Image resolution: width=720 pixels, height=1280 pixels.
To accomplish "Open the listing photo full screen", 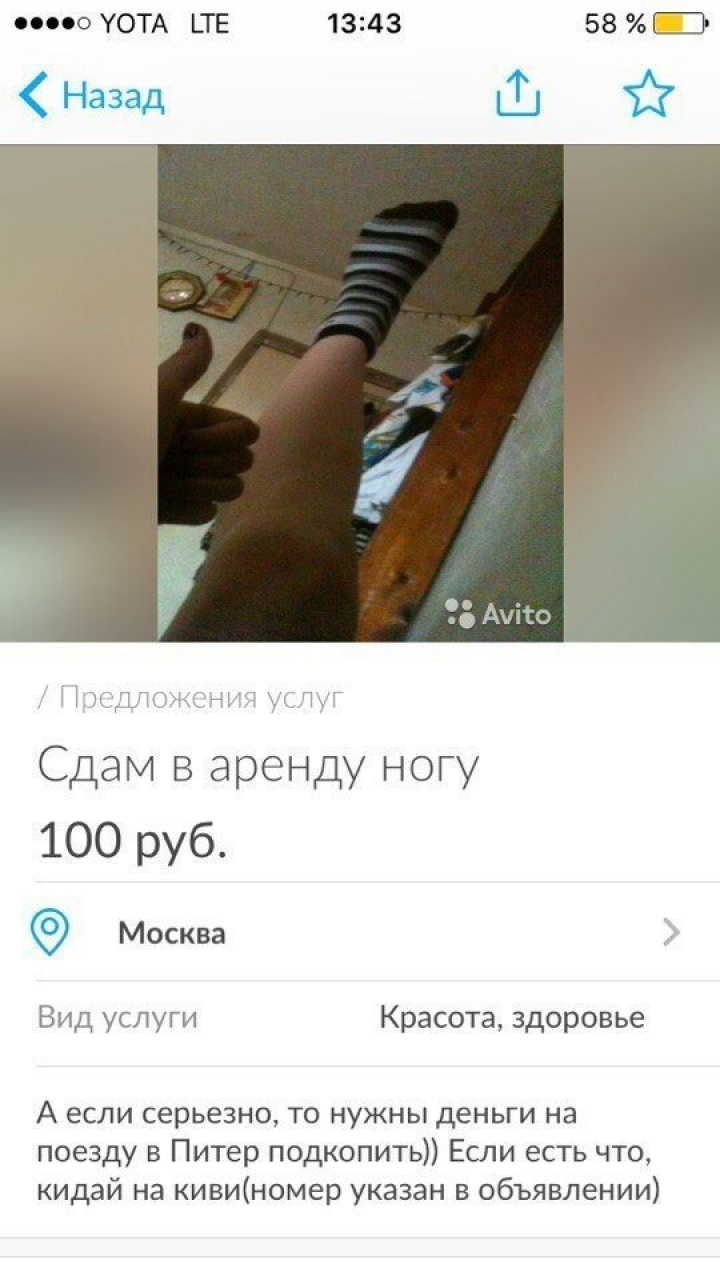I will [x=360, y=392].
